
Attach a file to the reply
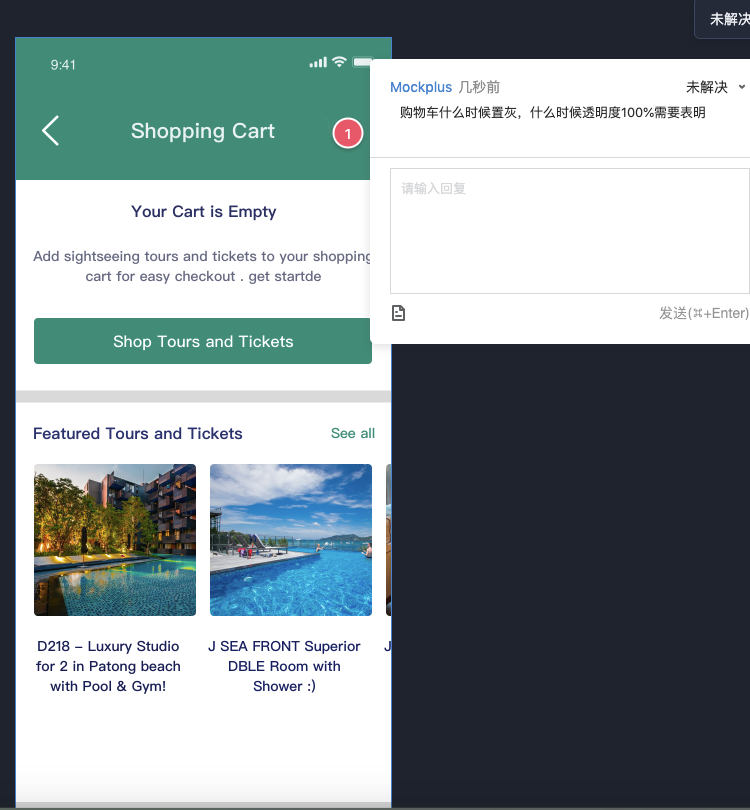point(399,313)
